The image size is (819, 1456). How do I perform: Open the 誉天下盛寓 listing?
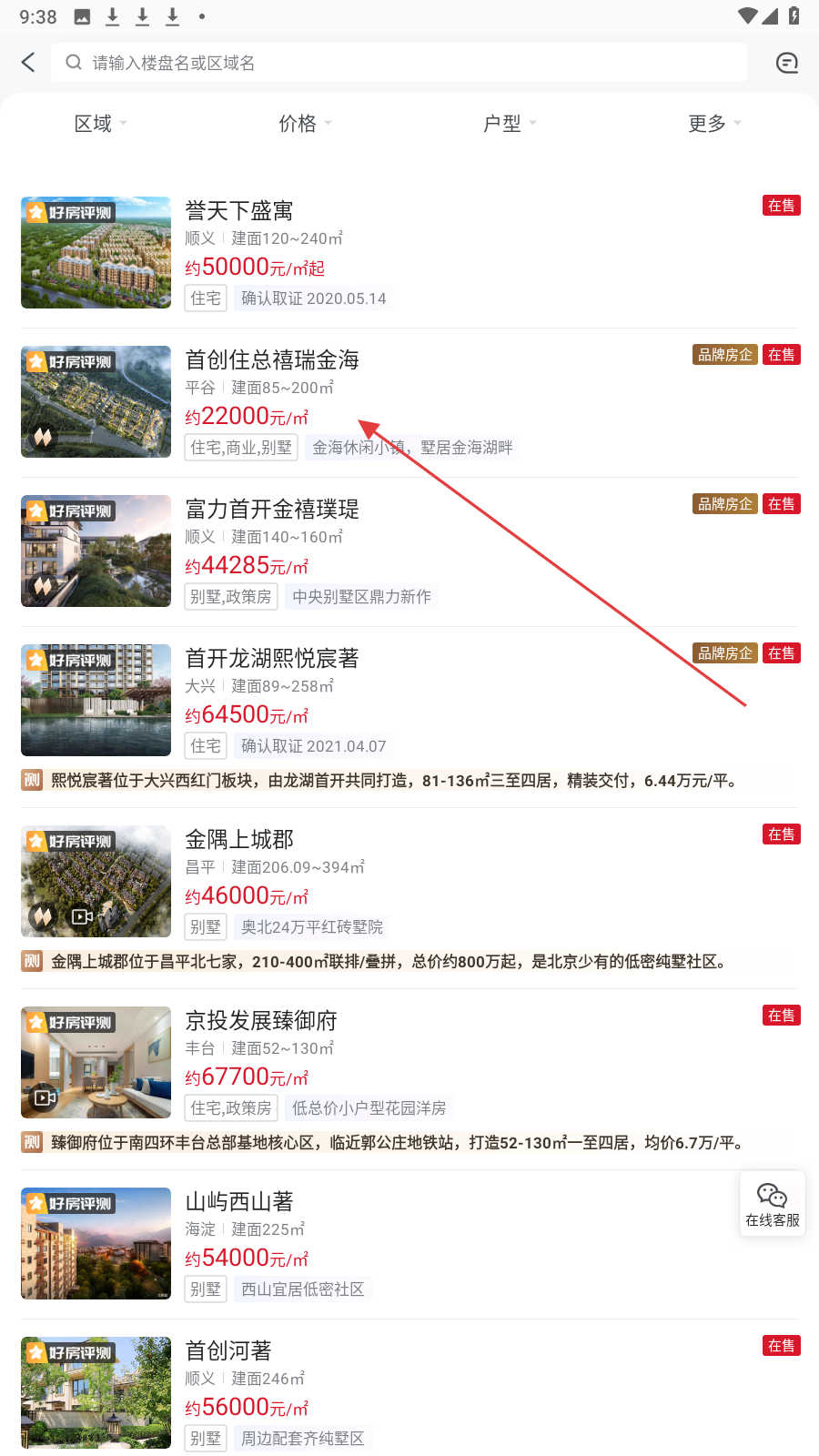238,211
